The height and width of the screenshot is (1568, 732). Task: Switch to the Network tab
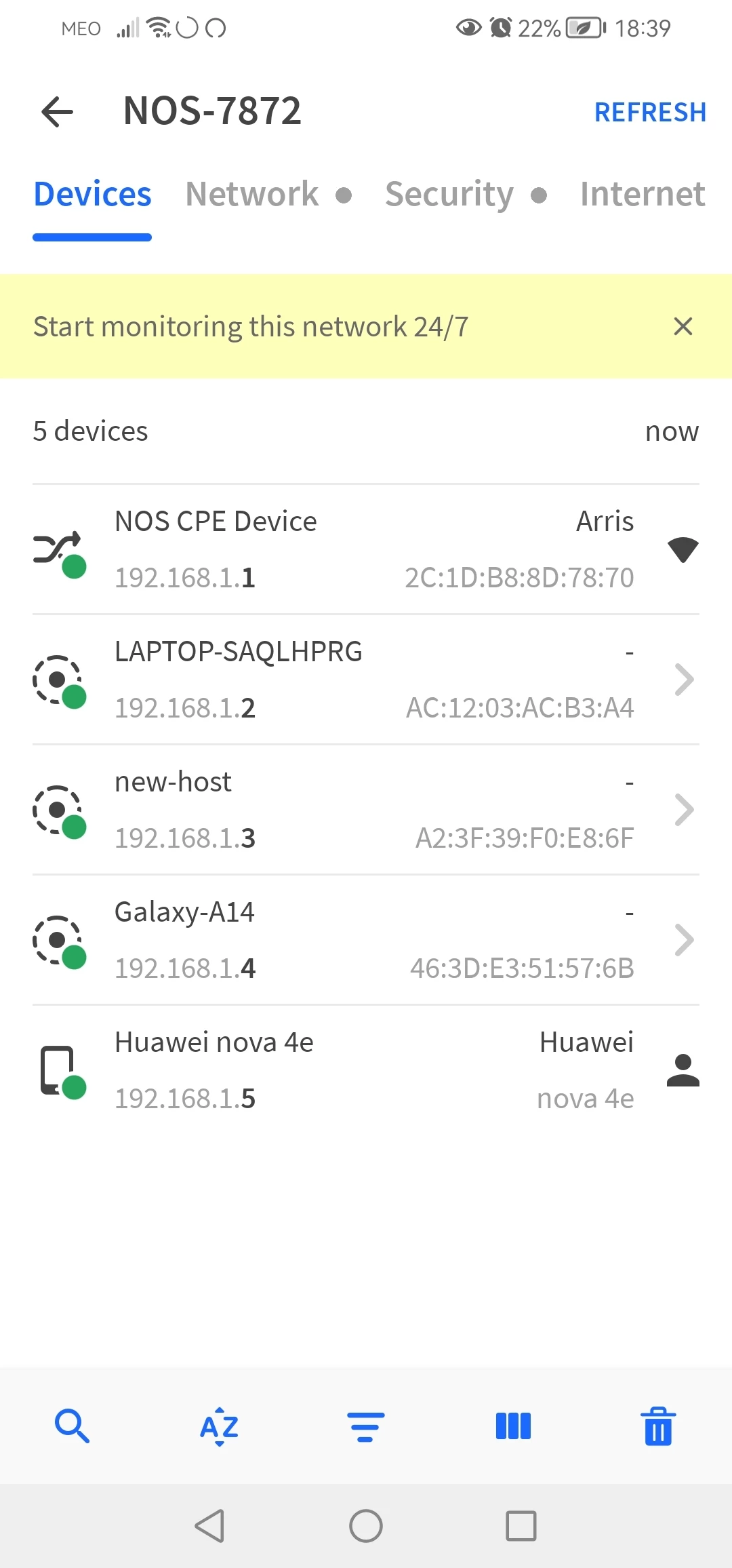(252, 195)
